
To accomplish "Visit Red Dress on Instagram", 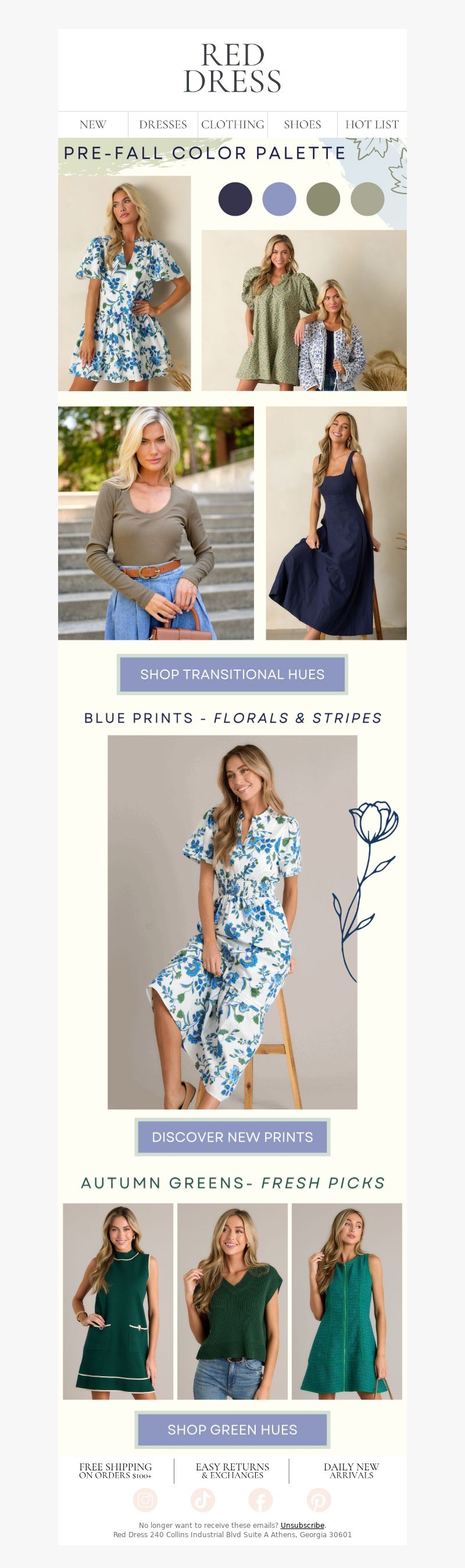I will [x=145, y=1499].
